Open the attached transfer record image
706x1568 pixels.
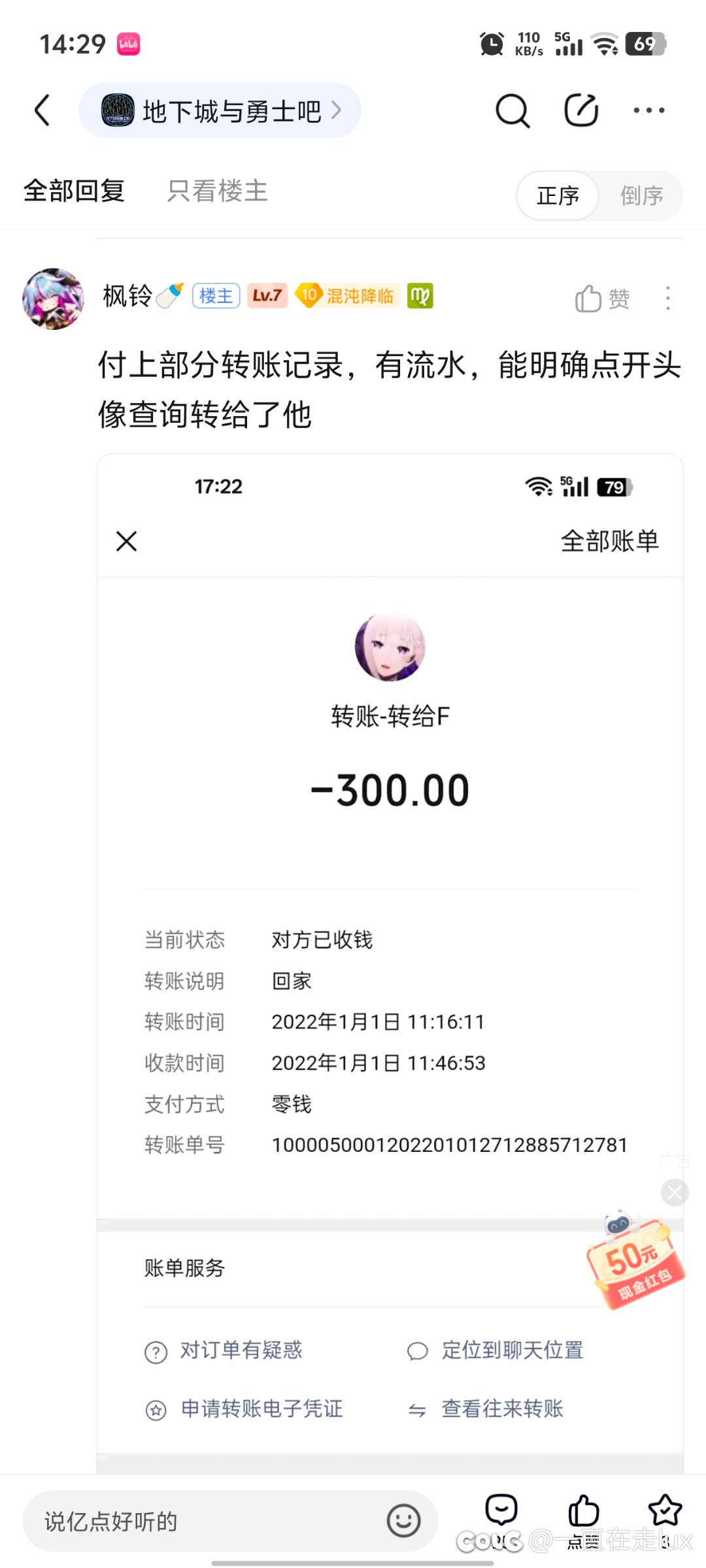pyautogui.click(x=390, y=964)
